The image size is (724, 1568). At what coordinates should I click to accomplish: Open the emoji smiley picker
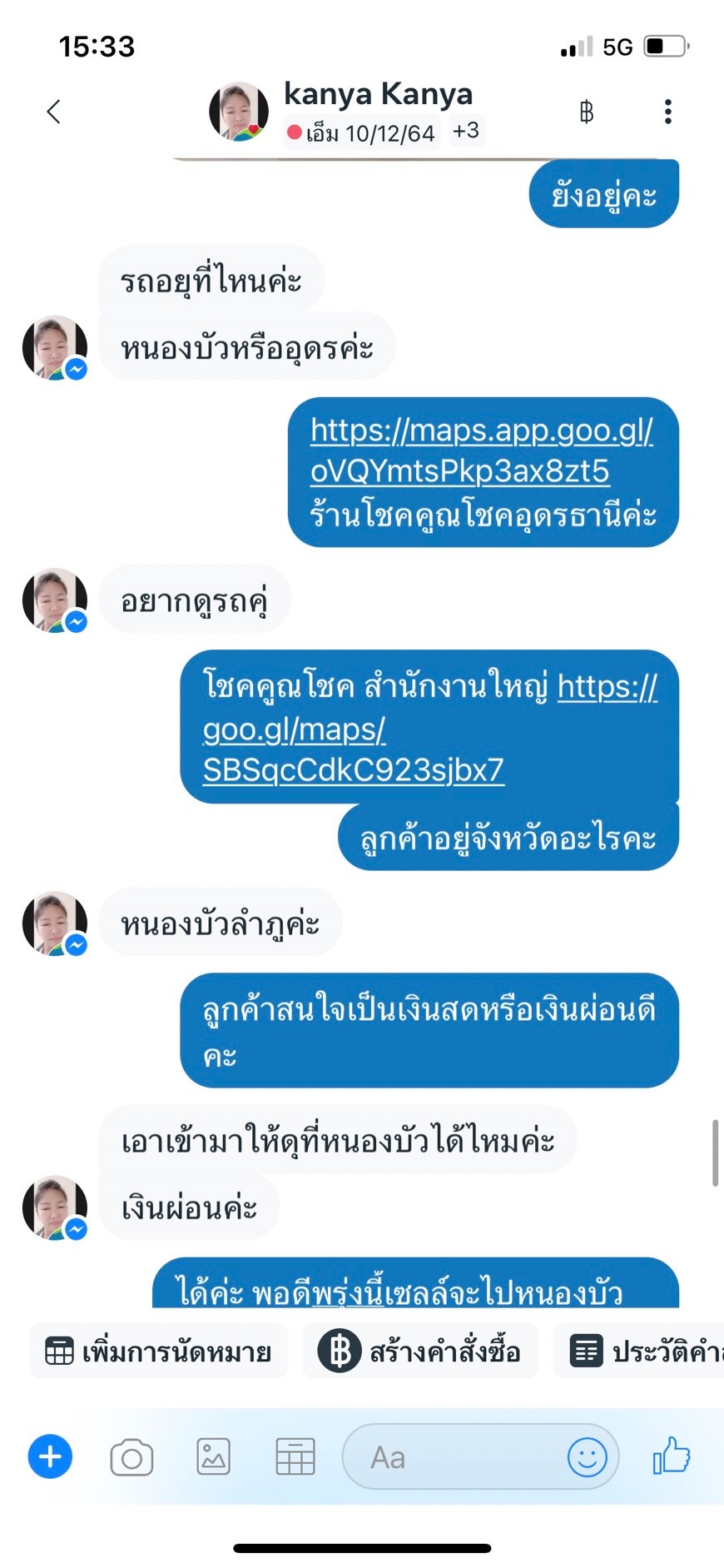click(588, 1457)
